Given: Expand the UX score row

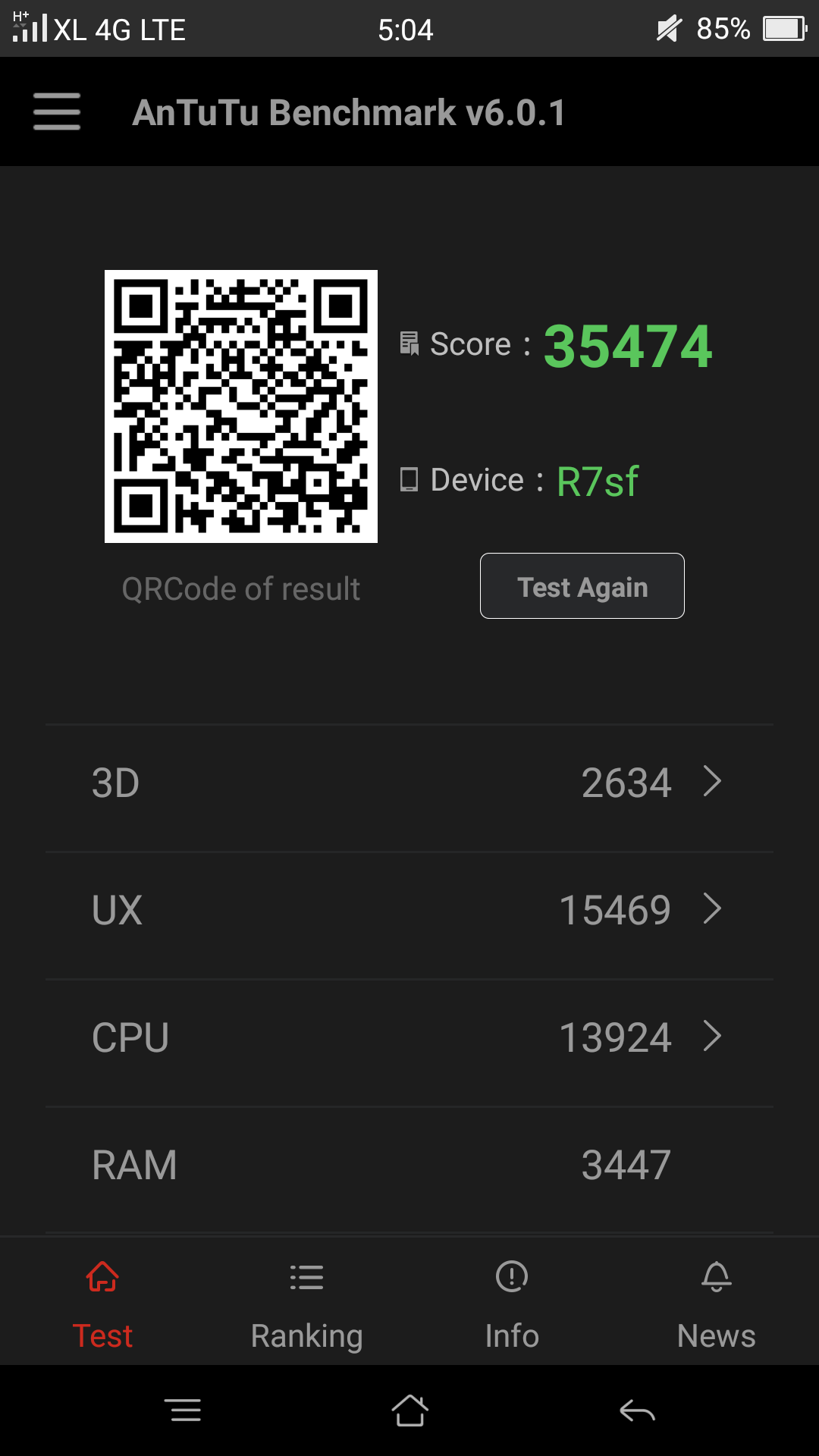Looking at the screenshot, I should tap(409, 910).
